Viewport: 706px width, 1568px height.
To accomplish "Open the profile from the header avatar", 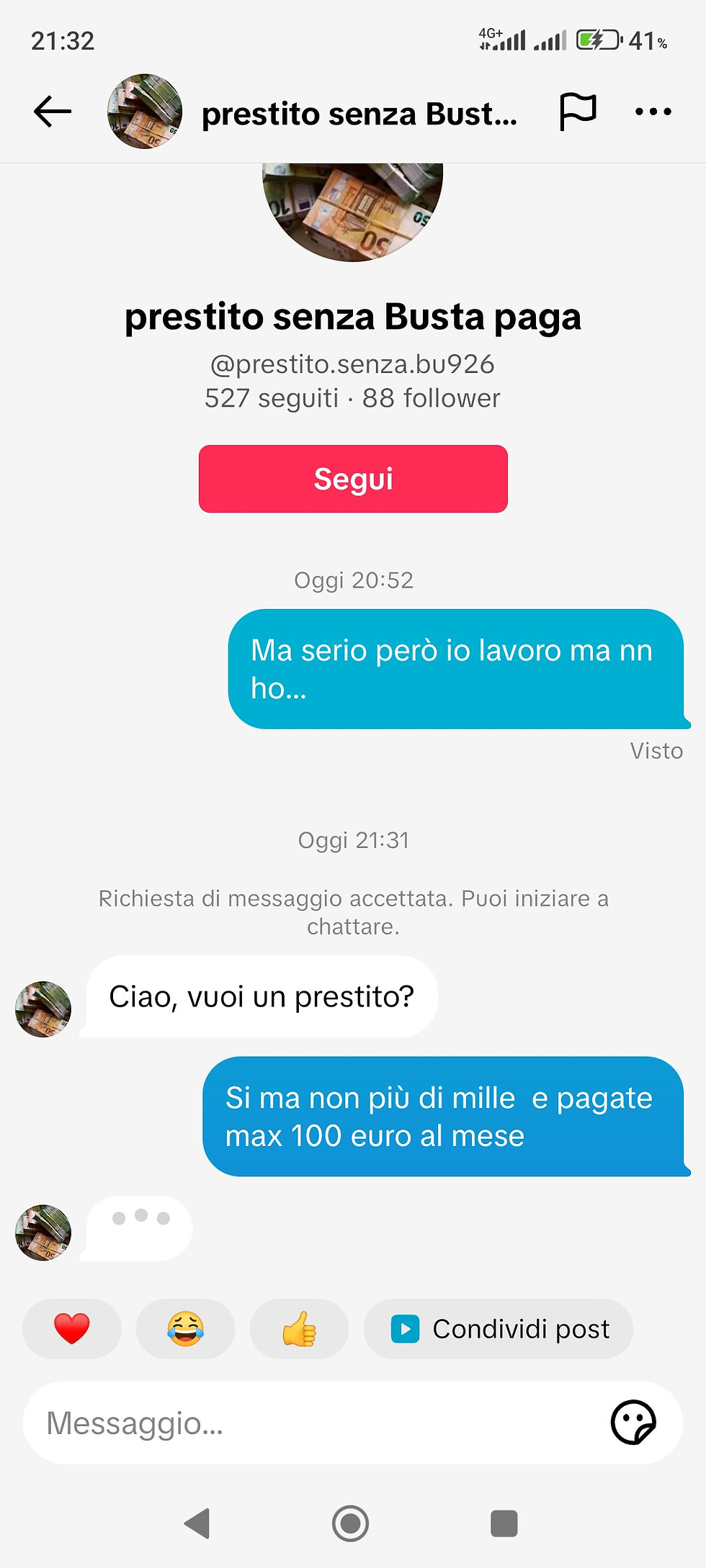I will tap(145, 112).
